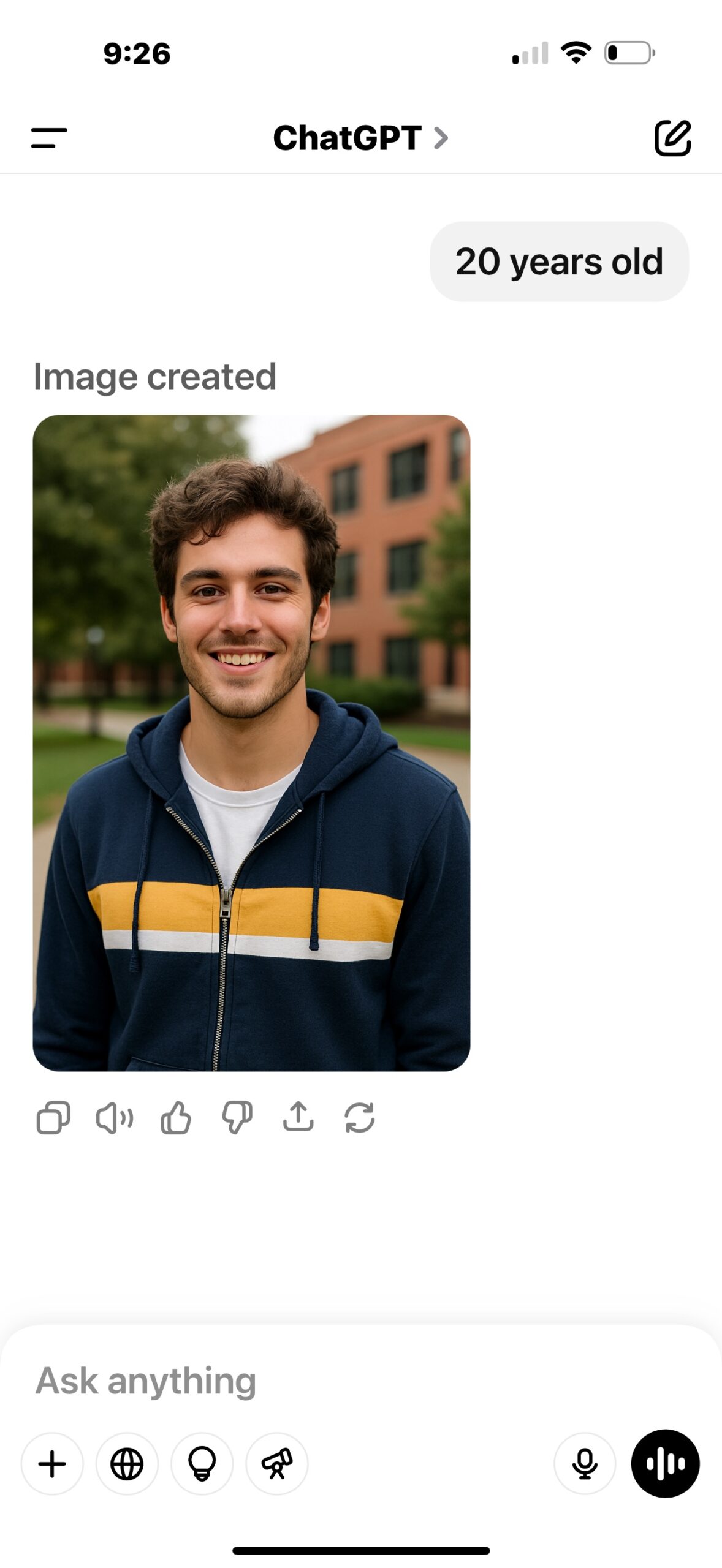Turn on the lightbulb reasoning option
Image resolution: width=722 pixels, height=1568 pixels.
tap(202, 1464)
